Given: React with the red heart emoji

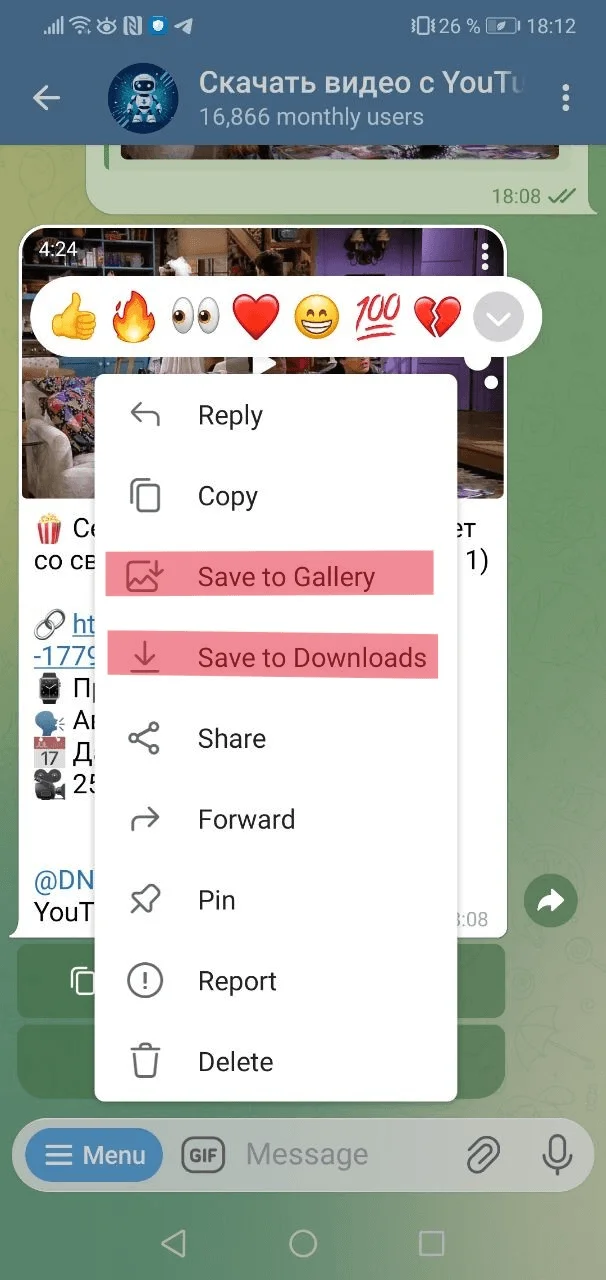Looking at the screenshot, I should [256, 319].
